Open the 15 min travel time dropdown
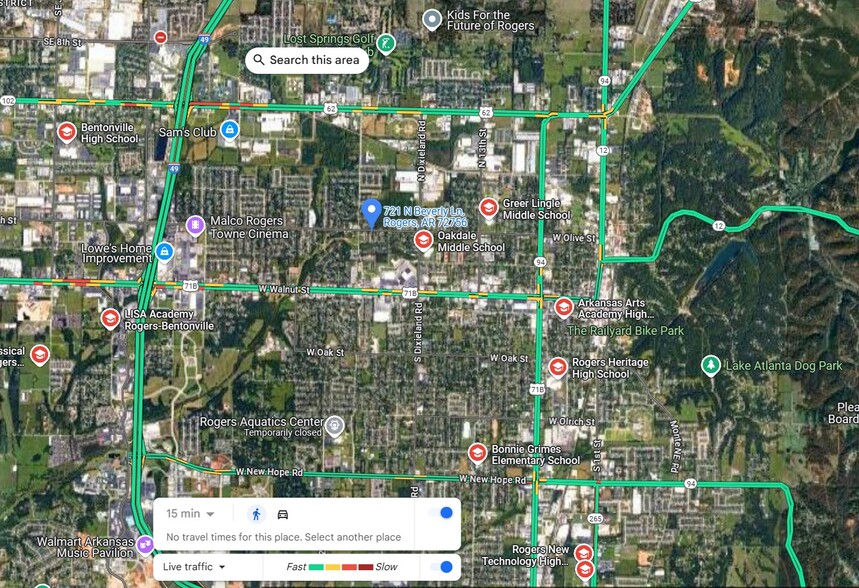Viewport: 859px width, 588px height. (190, 514)
